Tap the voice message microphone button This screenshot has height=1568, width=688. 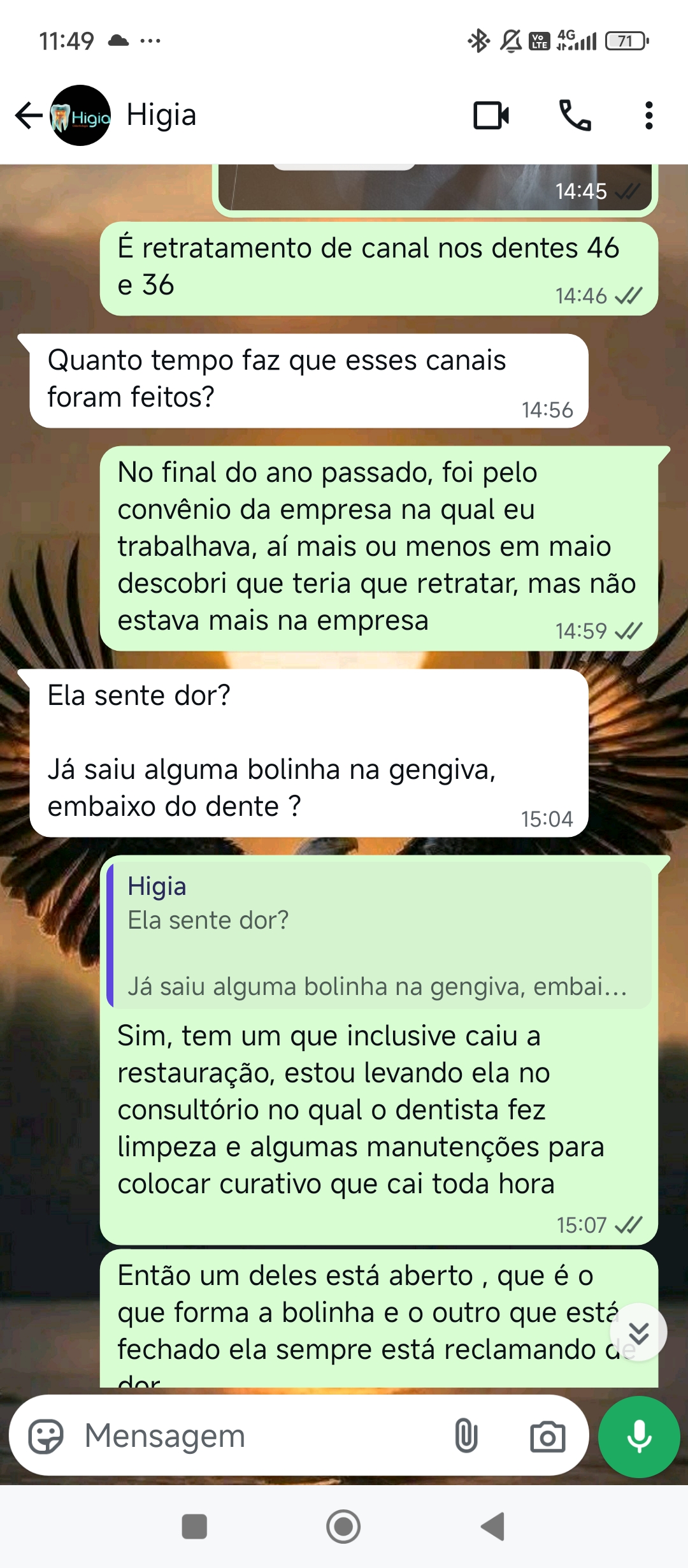point(639,1436)
